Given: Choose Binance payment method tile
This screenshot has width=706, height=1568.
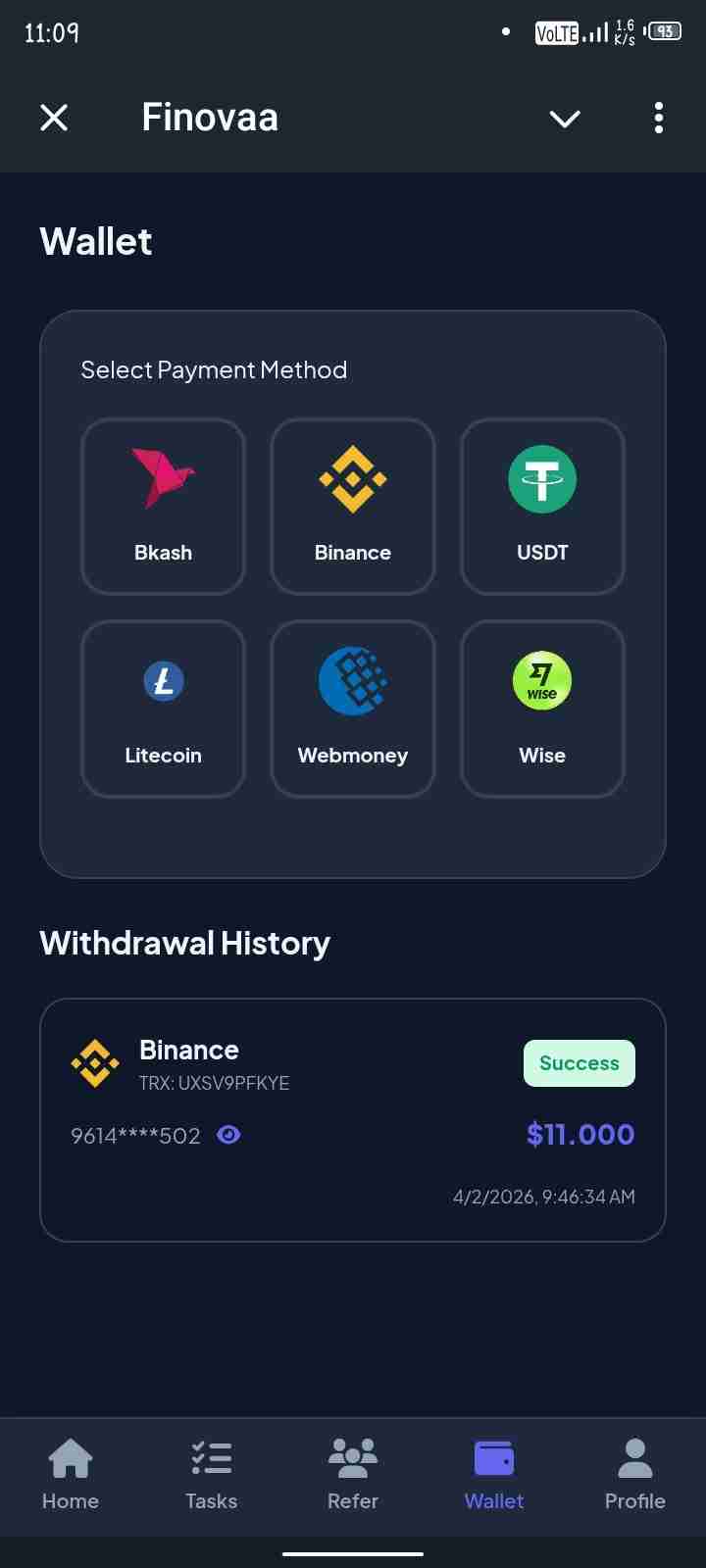Looking at the screenshot, I should tap(353, 507).
